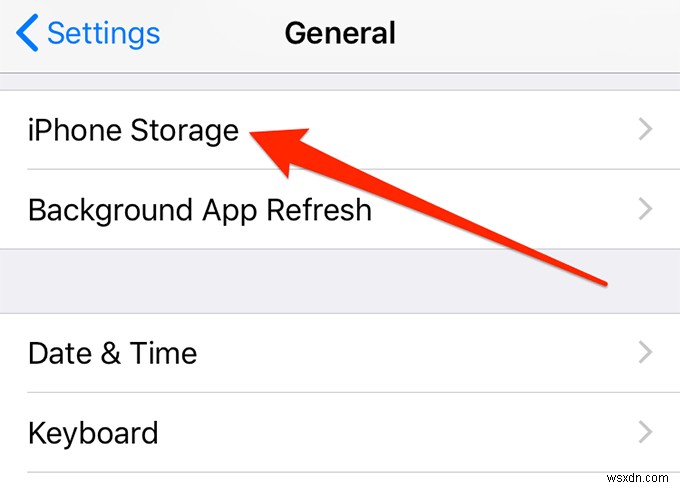Open Keyboard settings
Viewport: 680px width, 488px height.
point(93,433)
